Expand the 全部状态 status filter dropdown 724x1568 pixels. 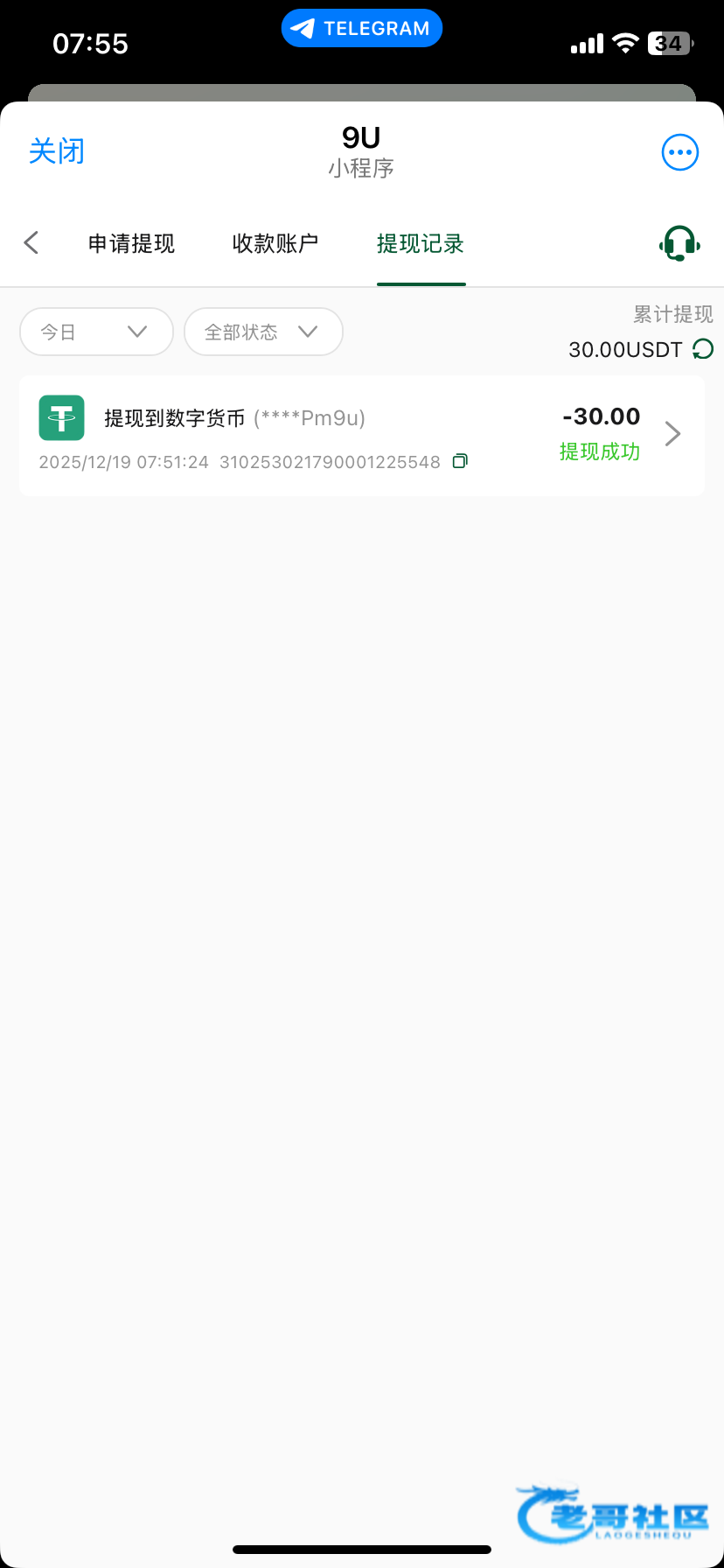click(x=262, y=332)
